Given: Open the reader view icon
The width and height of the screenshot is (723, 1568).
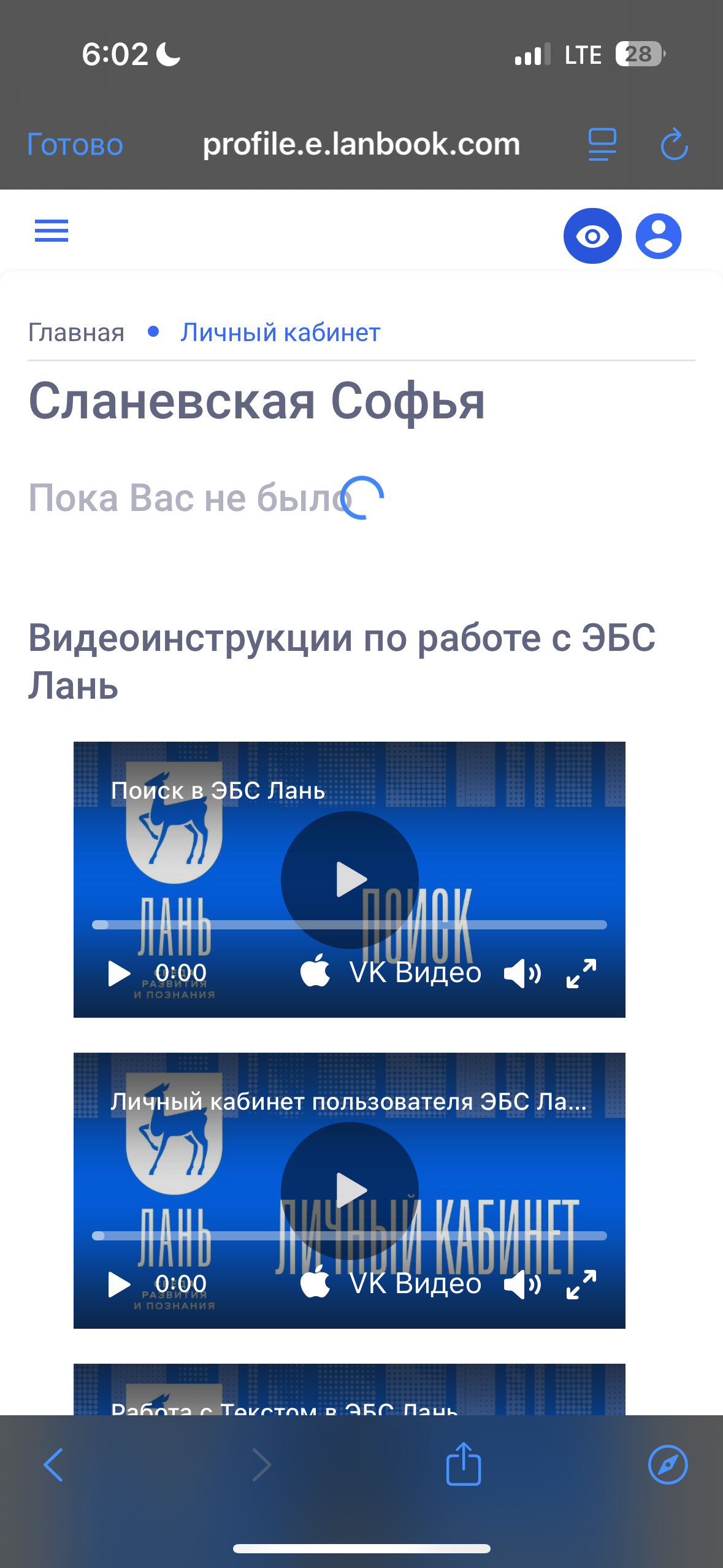Looking at the screenshot, I should [x=602, y=145].
